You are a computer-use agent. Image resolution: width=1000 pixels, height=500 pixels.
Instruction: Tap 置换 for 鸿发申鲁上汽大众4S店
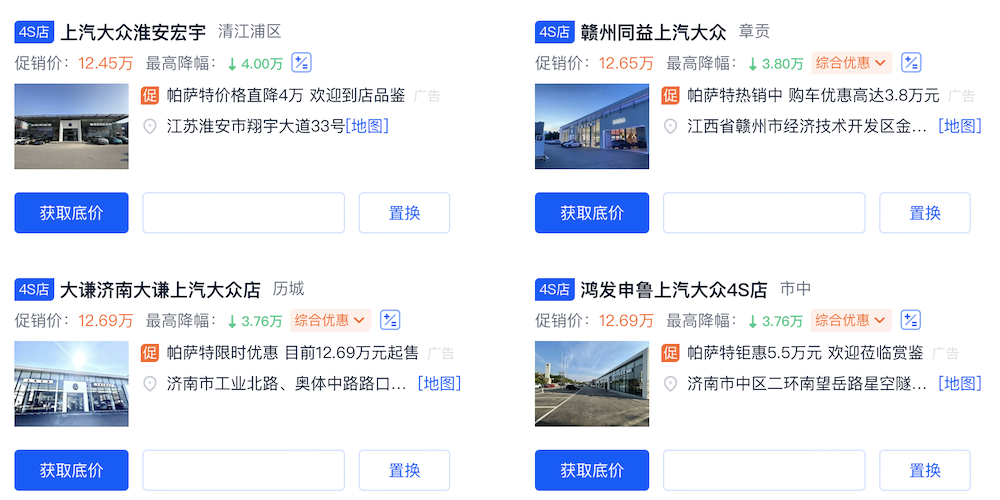[x=924, y=470]
